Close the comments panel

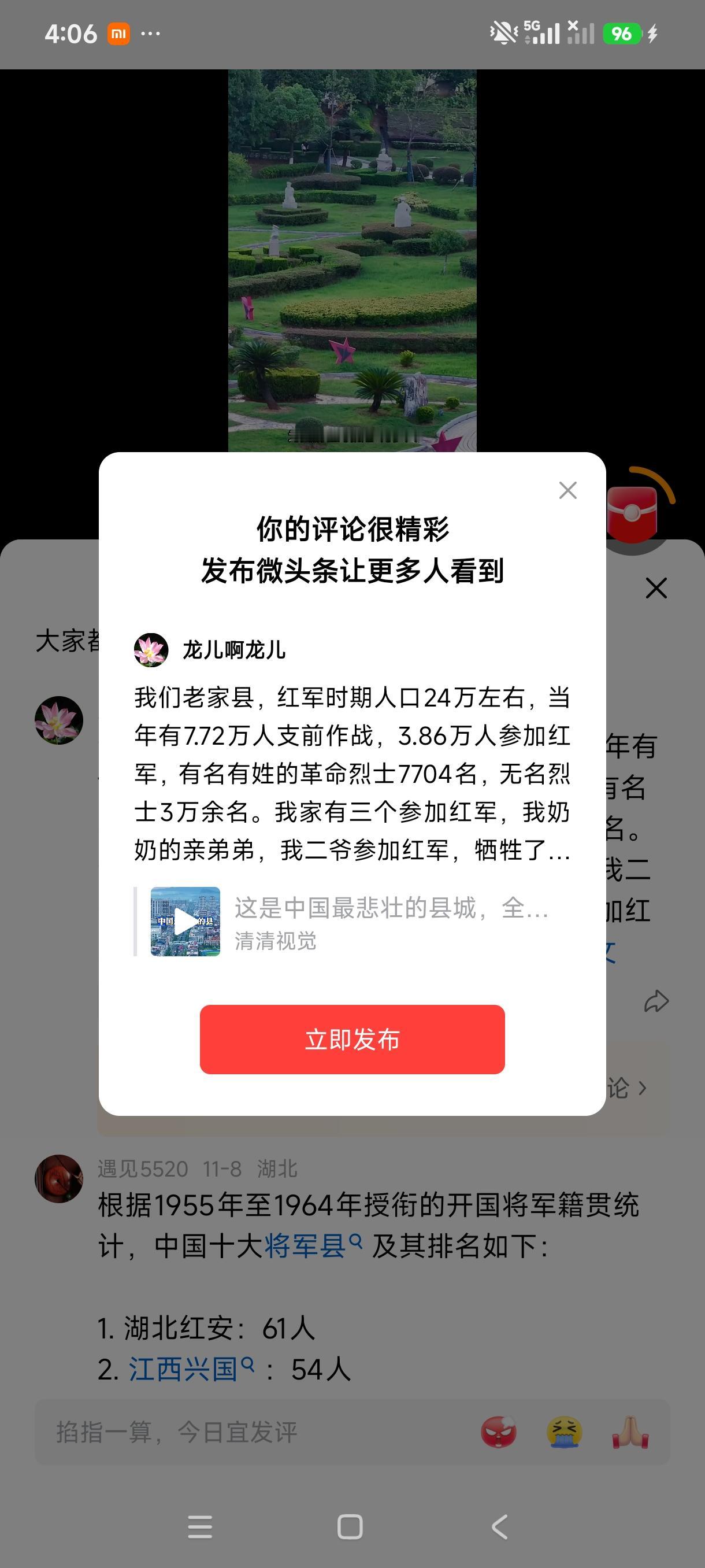click(656, 588)
